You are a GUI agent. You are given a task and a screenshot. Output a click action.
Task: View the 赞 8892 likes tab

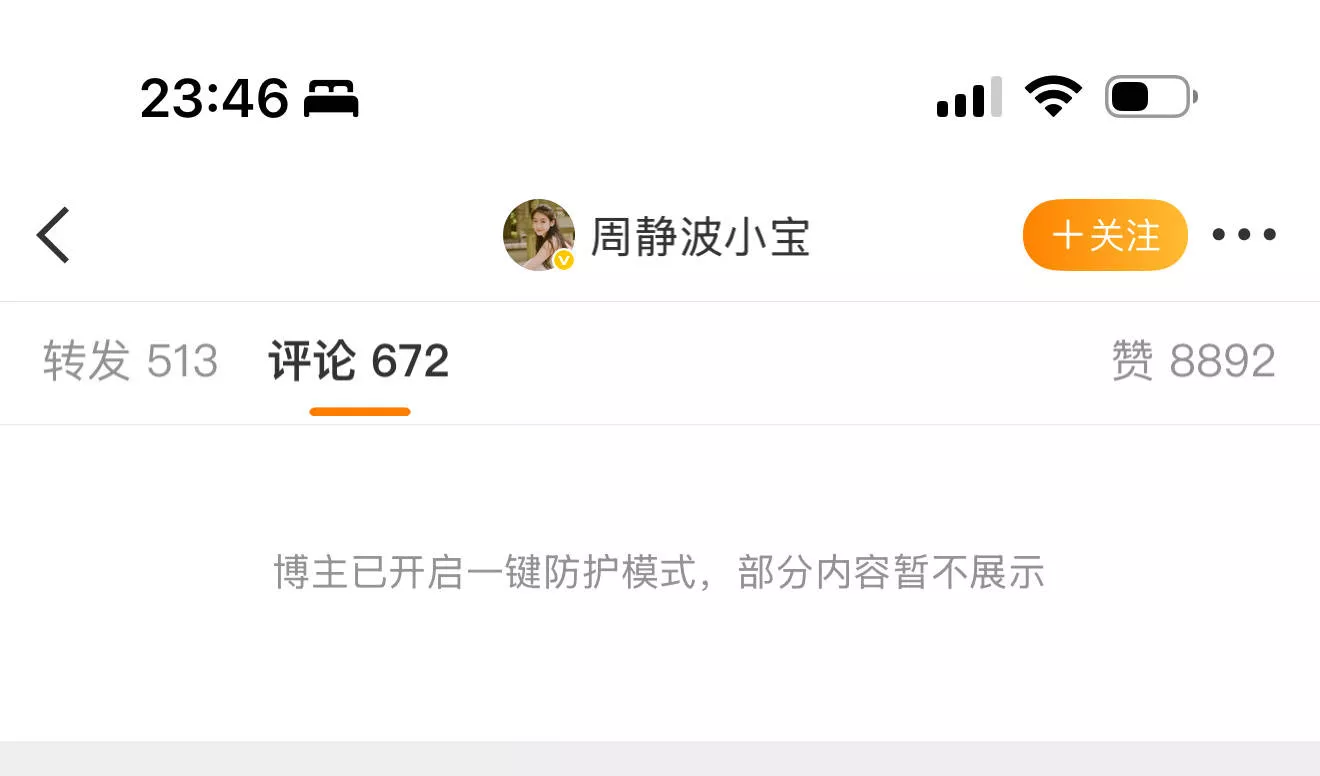pyautogui.click(x=1193, y=361)
